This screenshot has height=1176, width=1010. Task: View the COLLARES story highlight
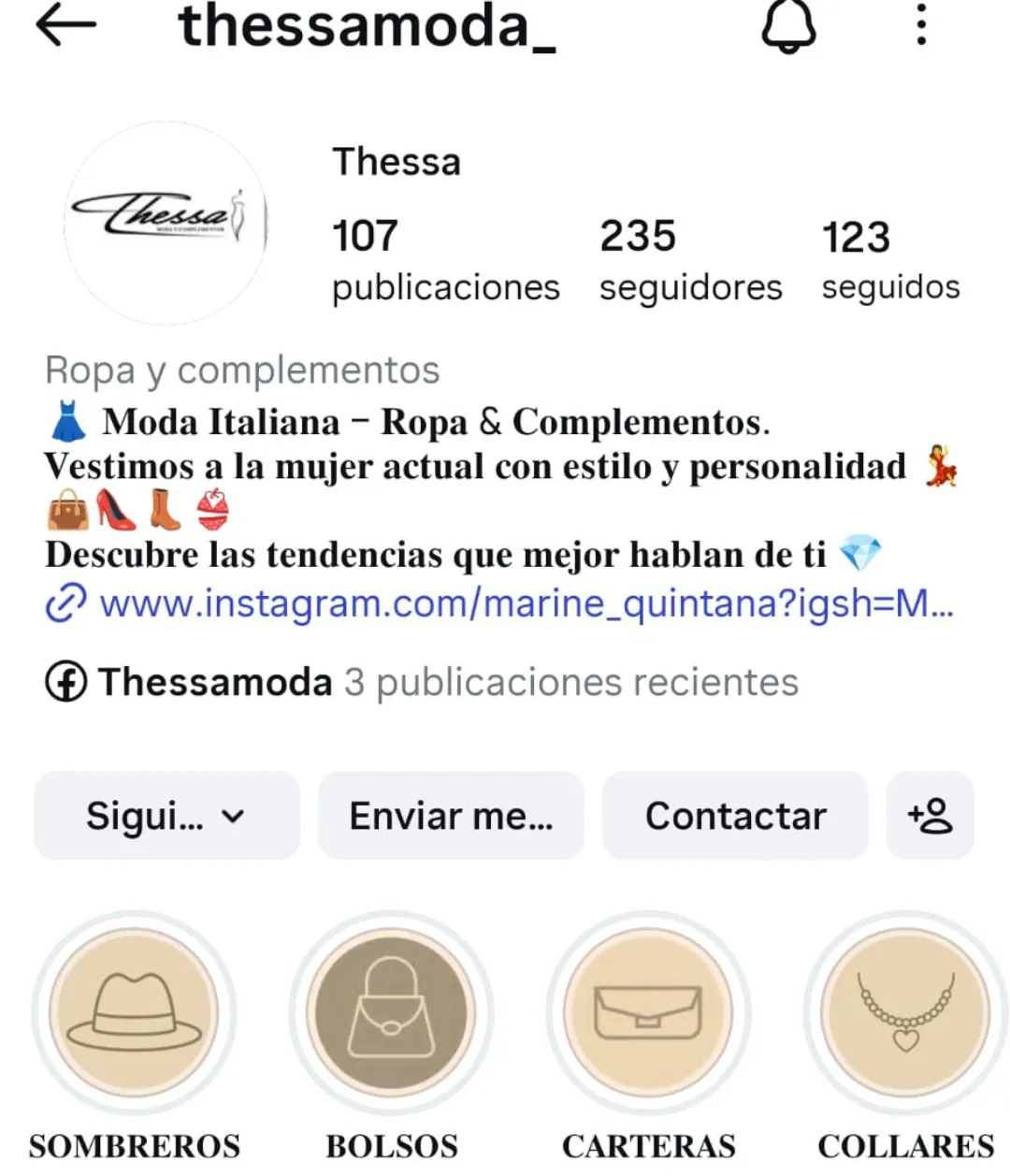[905, 1013]
